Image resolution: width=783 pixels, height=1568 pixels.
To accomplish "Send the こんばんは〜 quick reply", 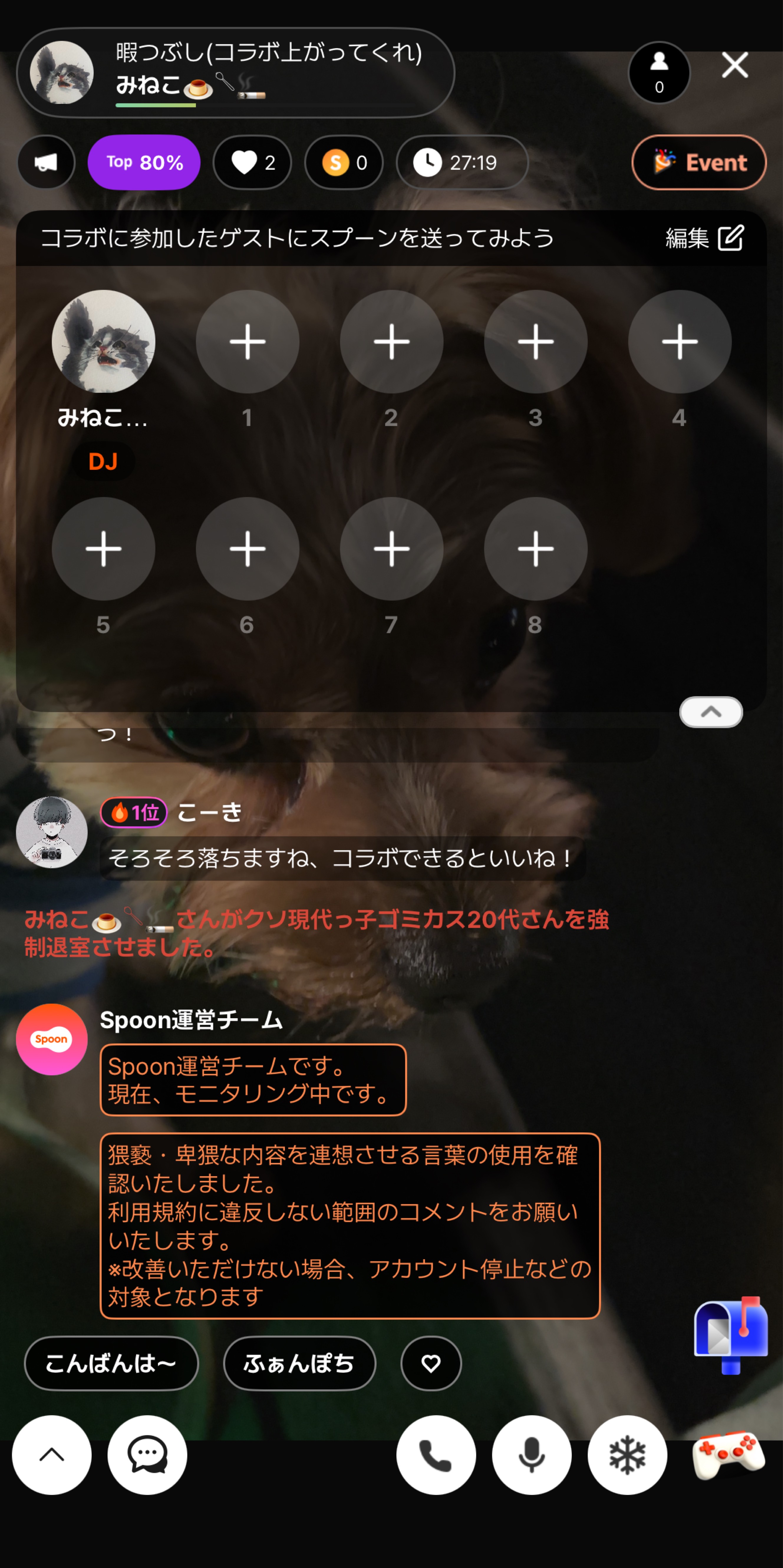I will coord(111,1363).
